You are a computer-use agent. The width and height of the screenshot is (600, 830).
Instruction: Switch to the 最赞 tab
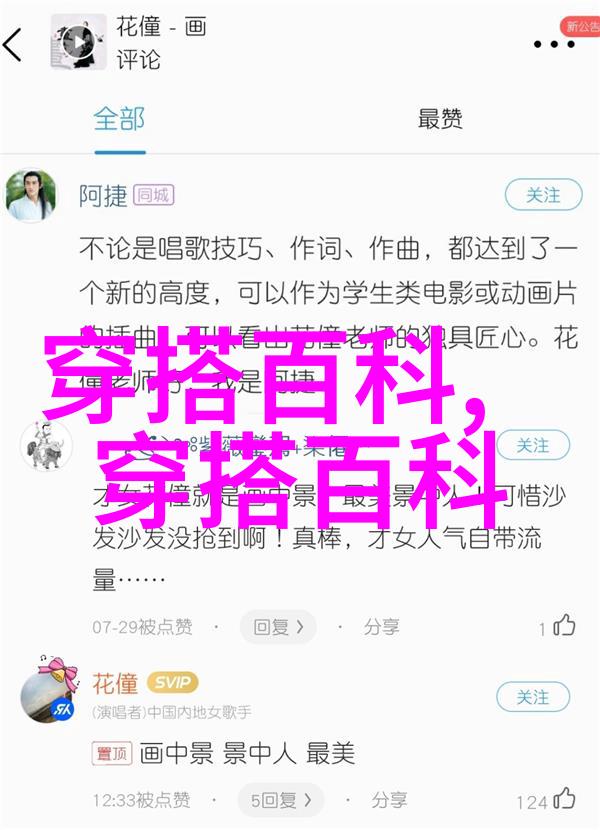[x=439, y=120]
